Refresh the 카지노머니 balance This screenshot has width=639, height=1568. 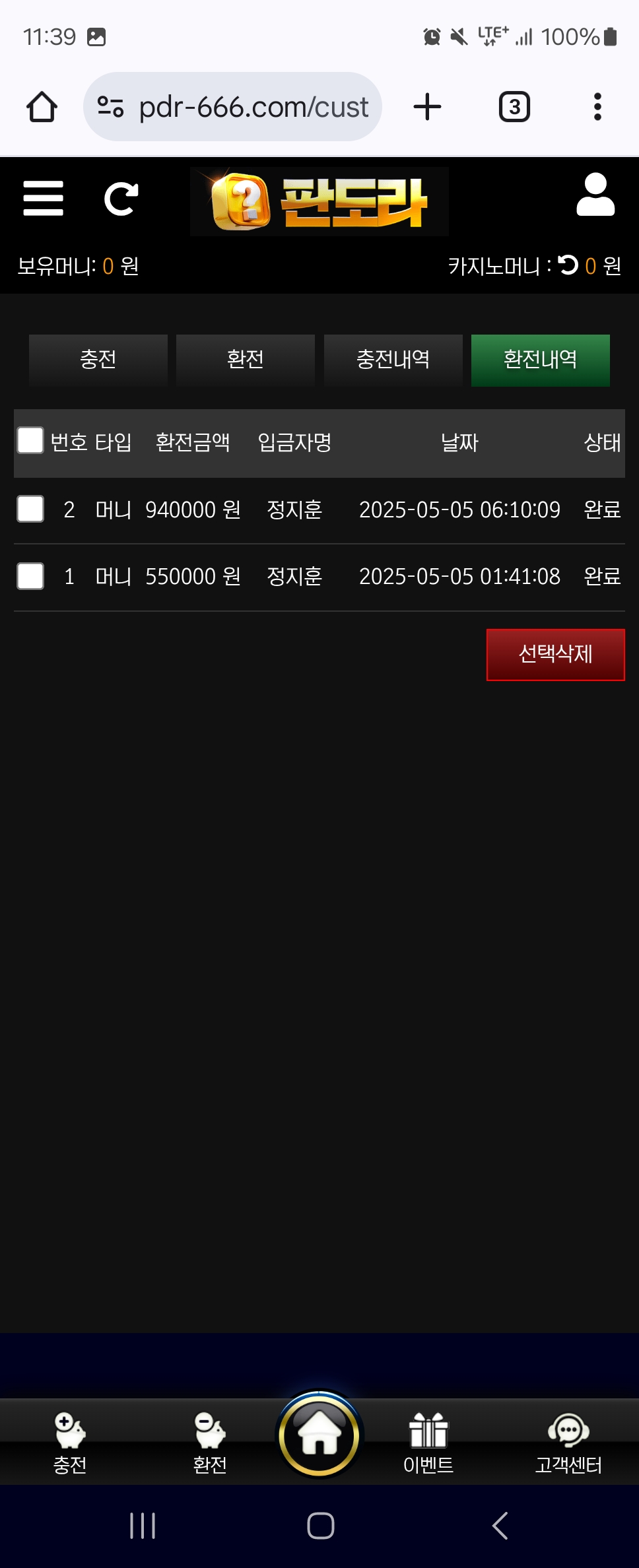tap(568, 265)
